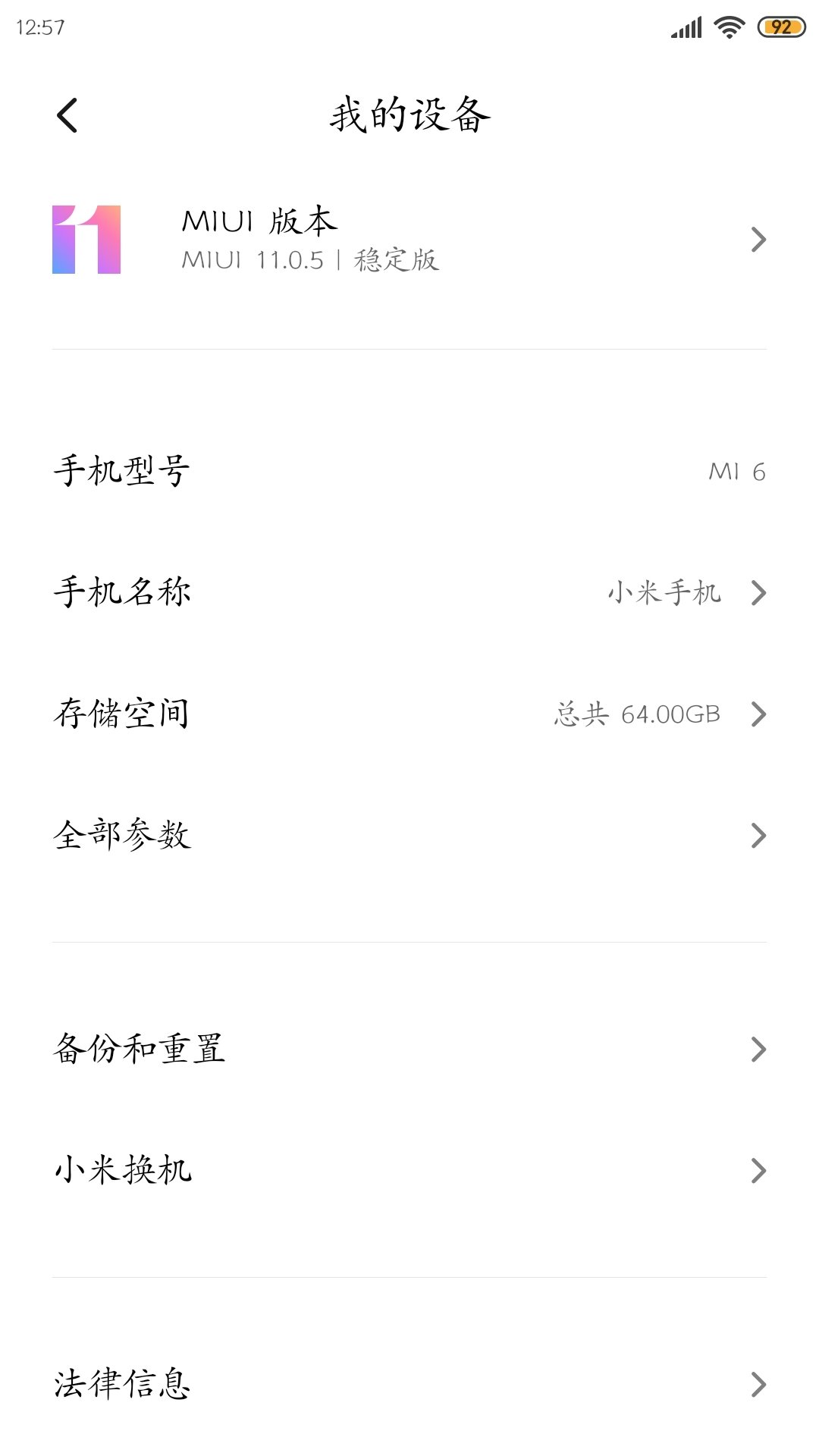
Task: Open 存储空间 storage details
Action: [x=409, y=714]
